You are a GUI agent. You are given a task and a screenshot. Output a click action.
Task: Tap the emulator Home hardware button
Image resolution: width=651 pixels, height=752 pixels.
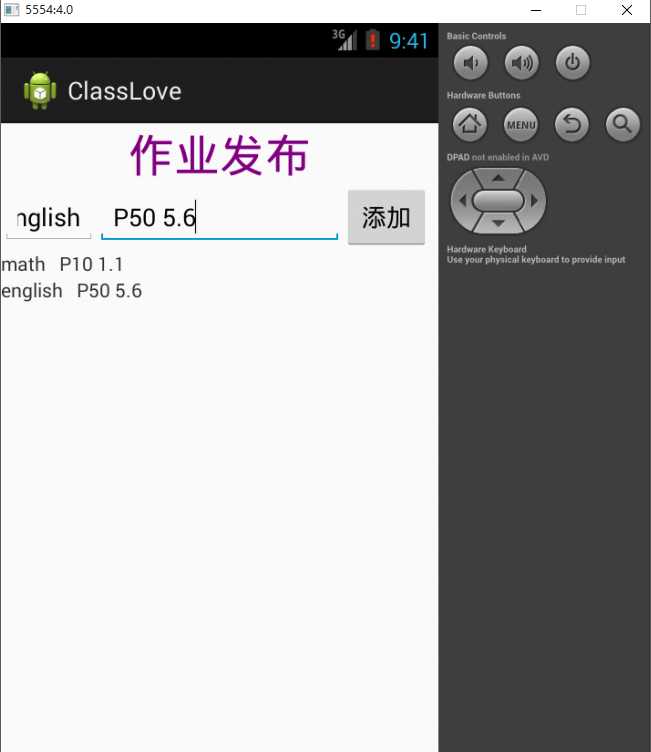click(470, 124)
